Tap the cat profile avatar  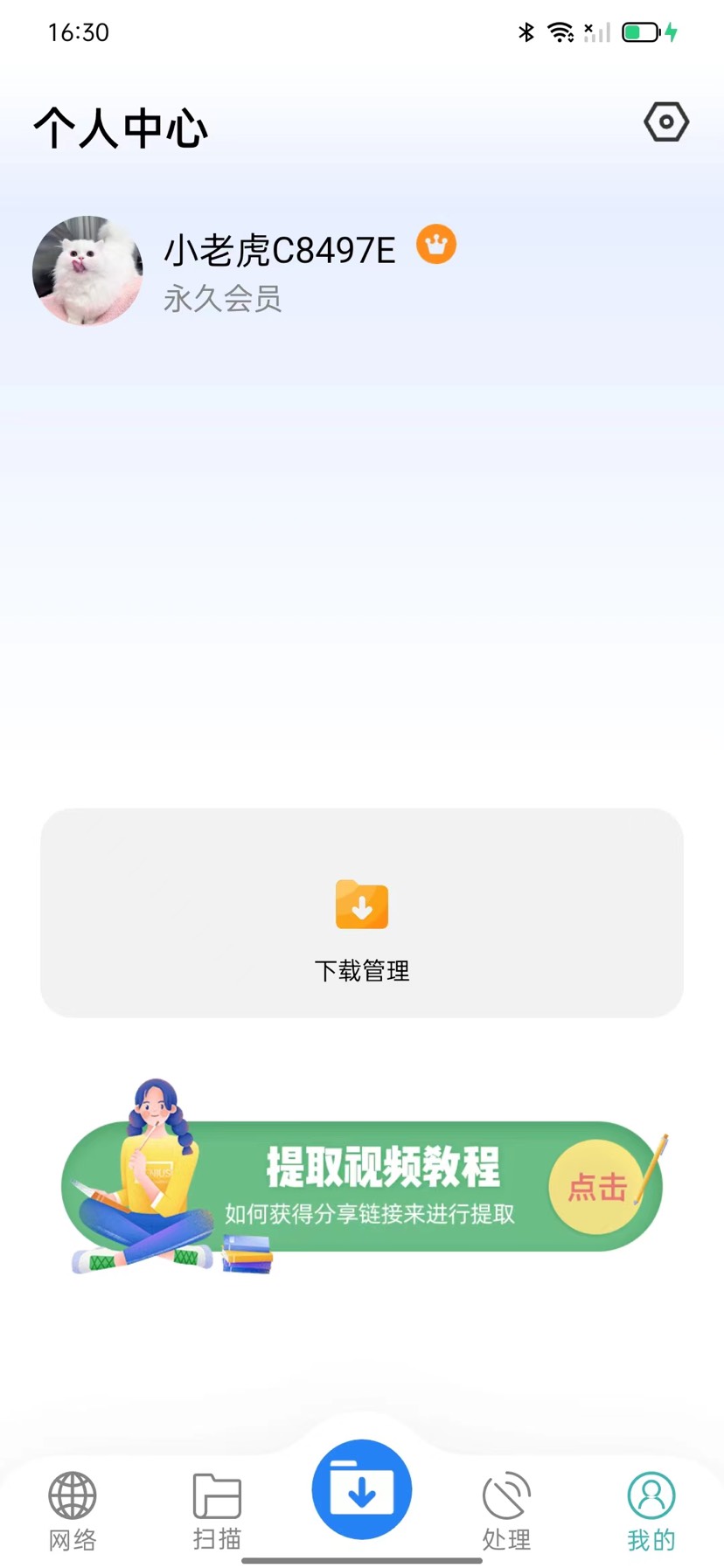(x=87, y=271)
